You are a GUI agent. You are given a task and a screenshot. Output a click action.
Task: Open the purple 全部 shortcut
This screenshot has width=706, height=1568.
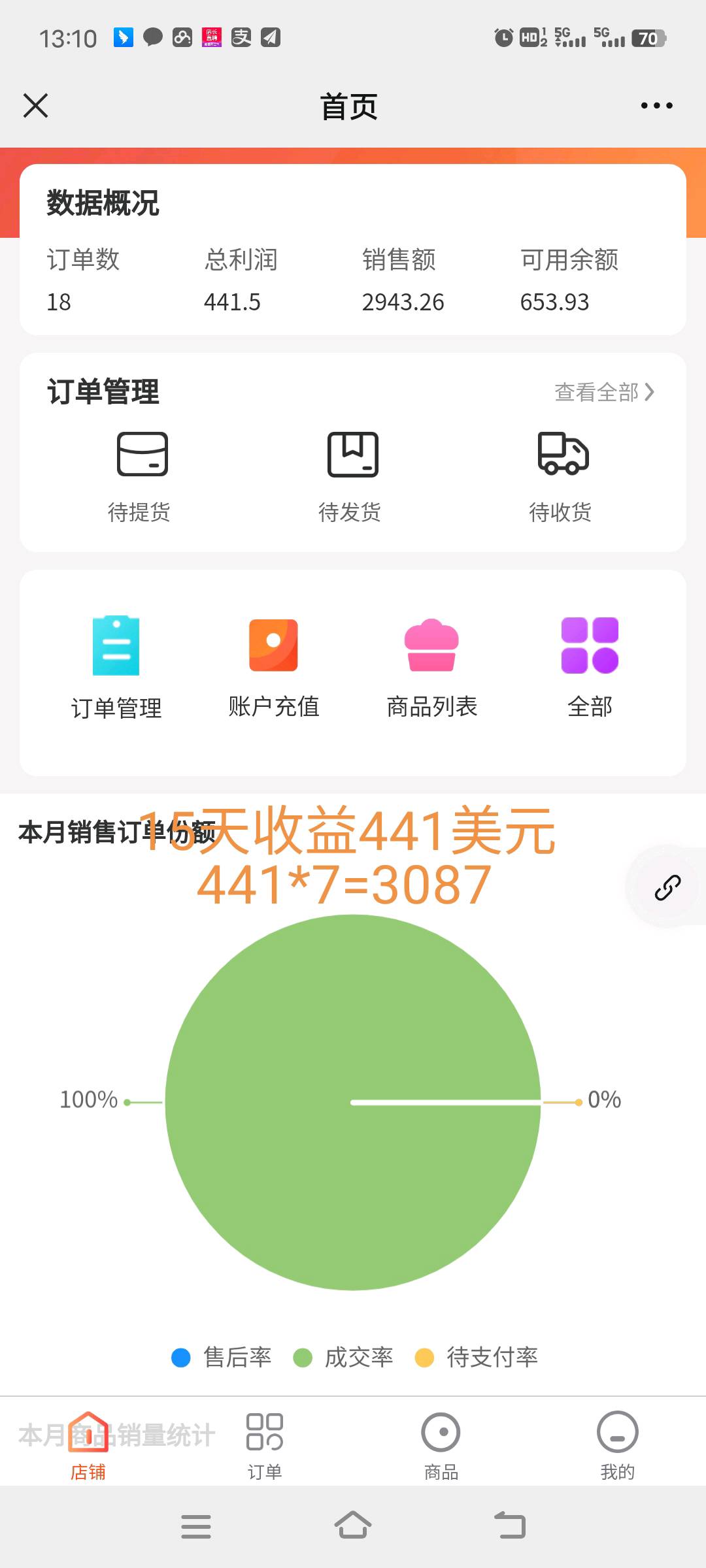(590, 666)
